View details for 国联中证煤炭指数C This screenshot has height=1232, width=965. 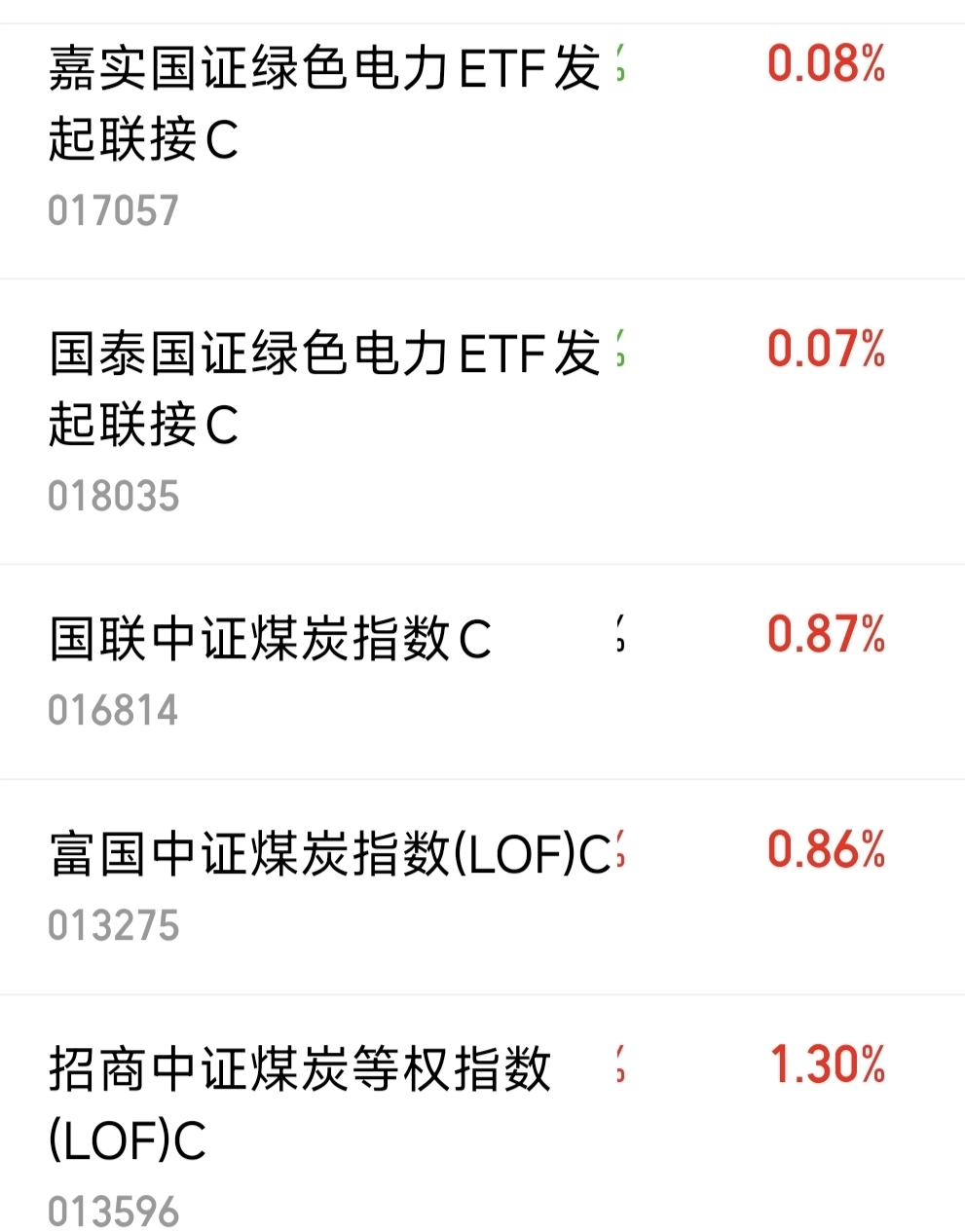(271, 640)
